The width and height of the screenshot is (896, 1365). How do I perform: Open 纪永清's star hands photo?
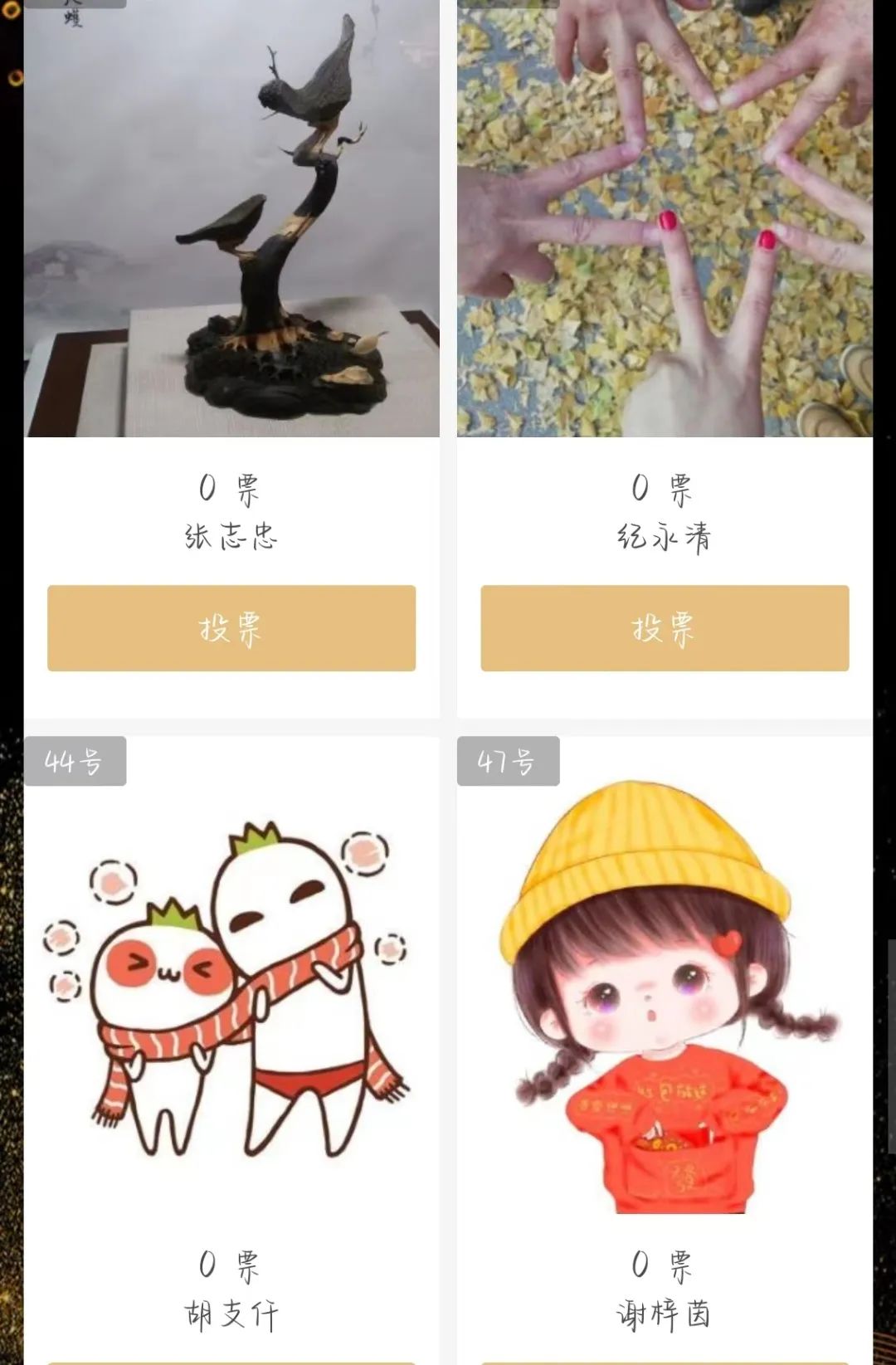tap(665, 217)
